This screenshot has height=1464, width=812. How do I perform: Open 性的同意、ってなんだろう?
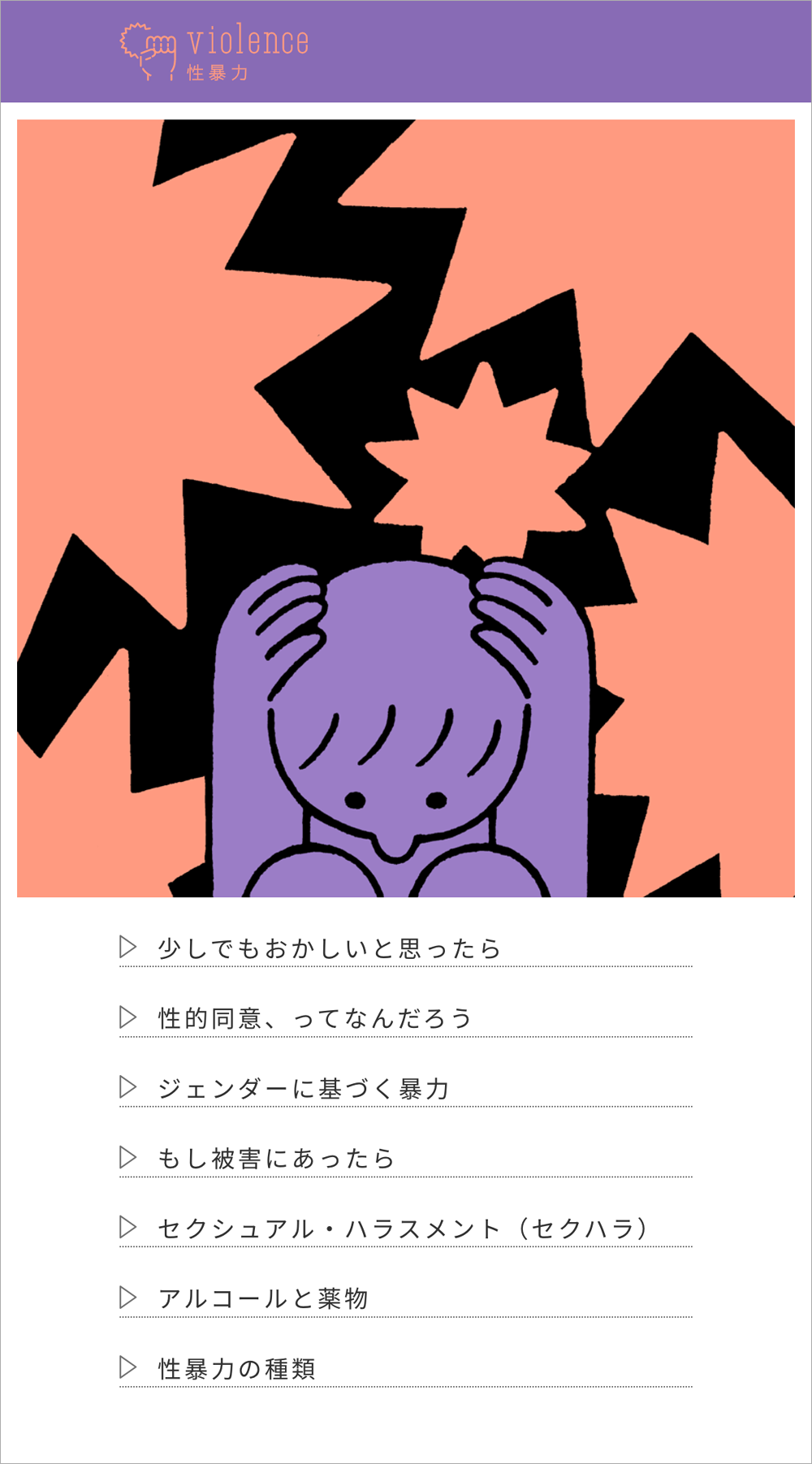(315, 1018)
